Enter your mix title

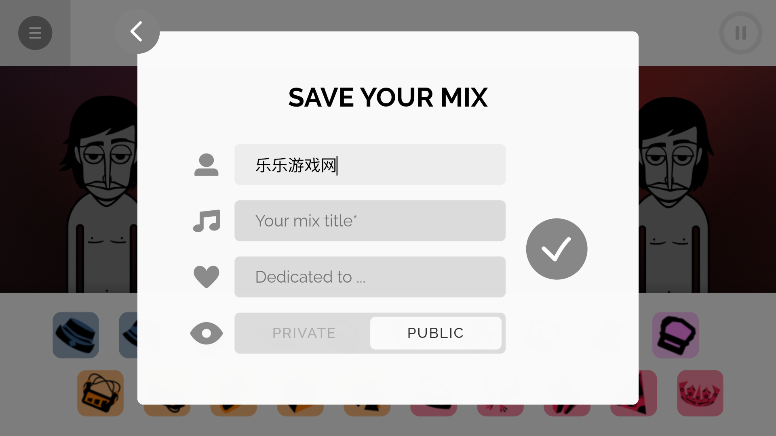(370, 221)
